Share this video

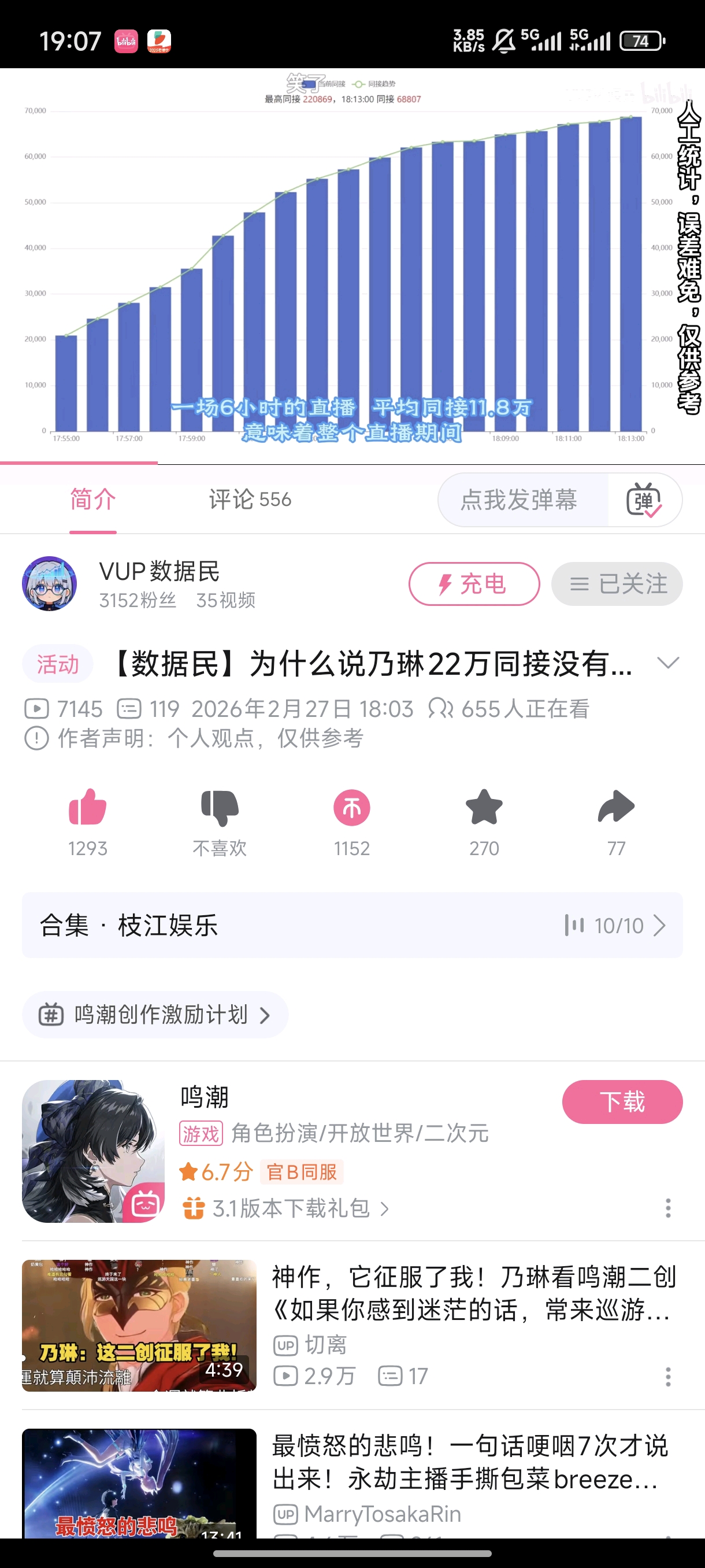(615, 808)
